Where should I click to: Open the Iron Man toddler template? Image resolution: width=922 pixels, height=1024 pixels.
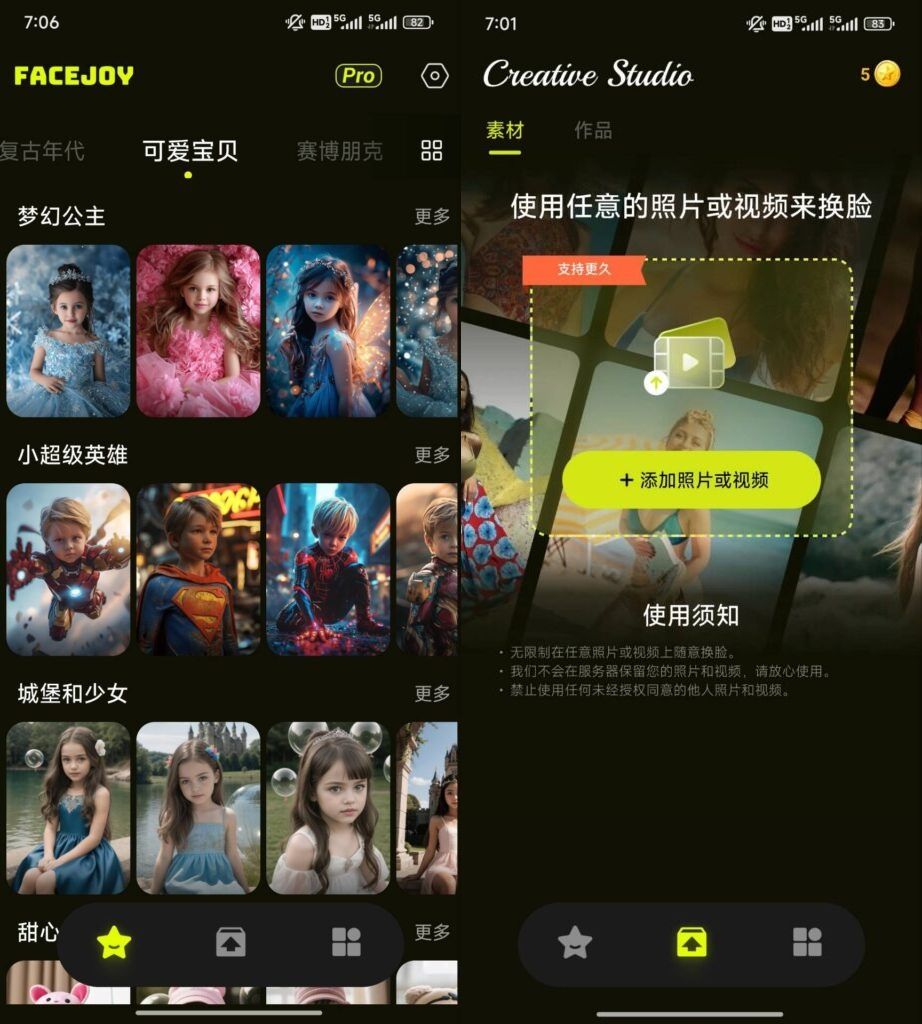tap(68, 569)
